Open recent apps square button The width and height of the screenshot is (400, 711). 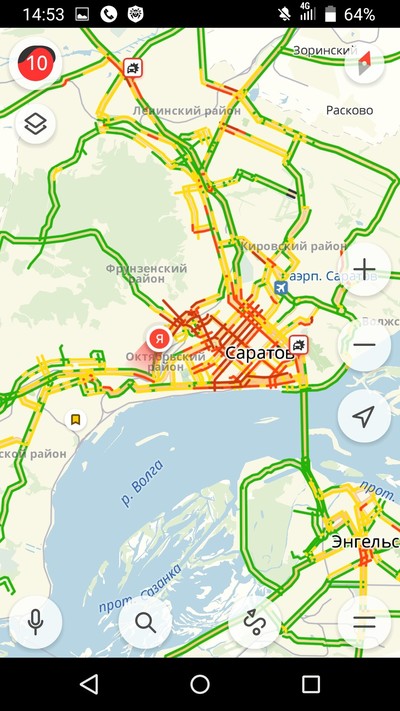click(x=311, y=684)
